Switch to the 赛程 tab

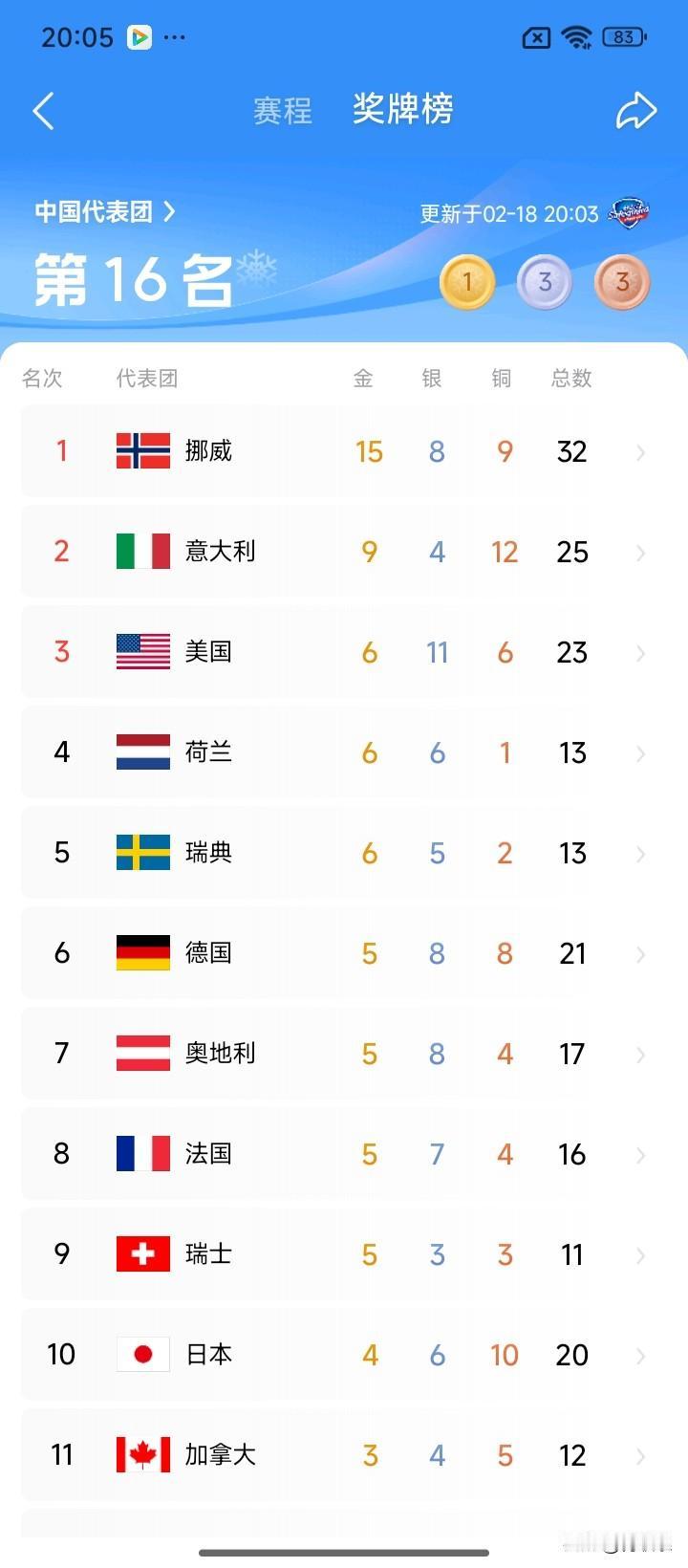[282, 110]
